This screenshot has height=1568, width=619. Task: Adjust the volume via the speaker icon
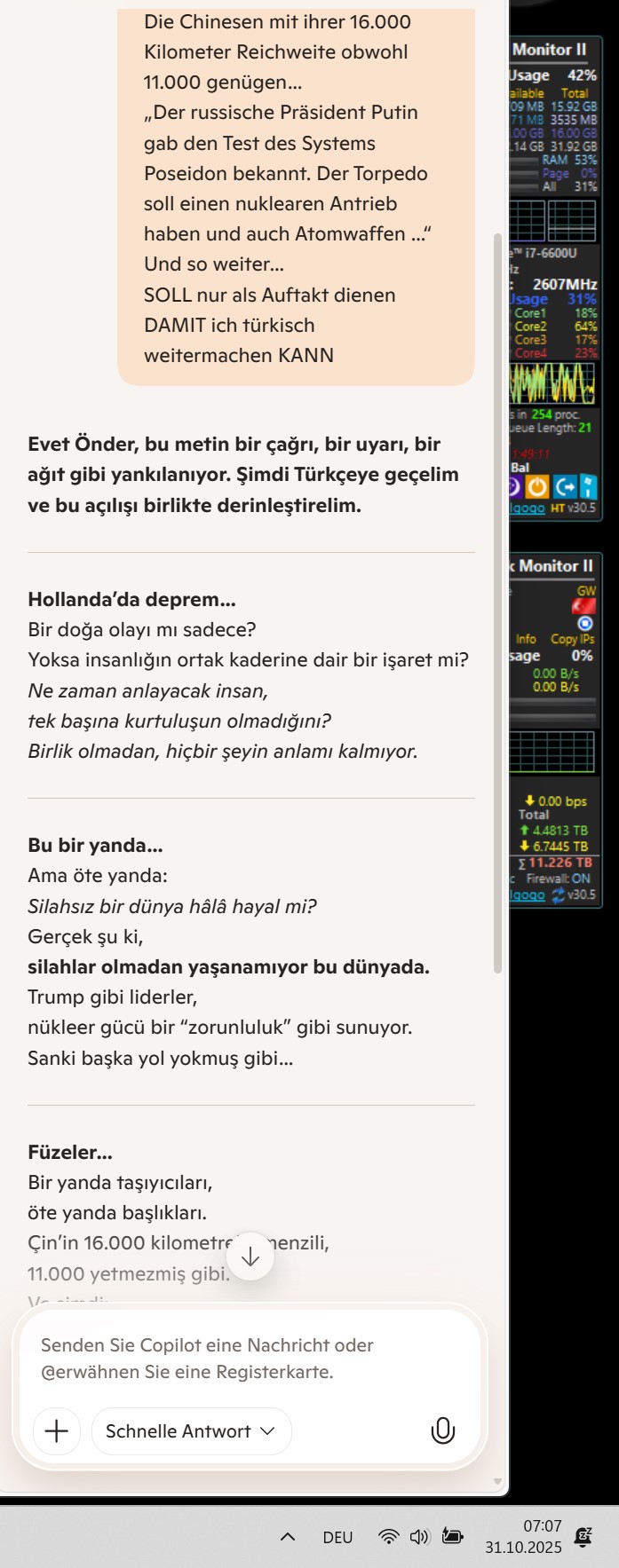[419, 1537]
